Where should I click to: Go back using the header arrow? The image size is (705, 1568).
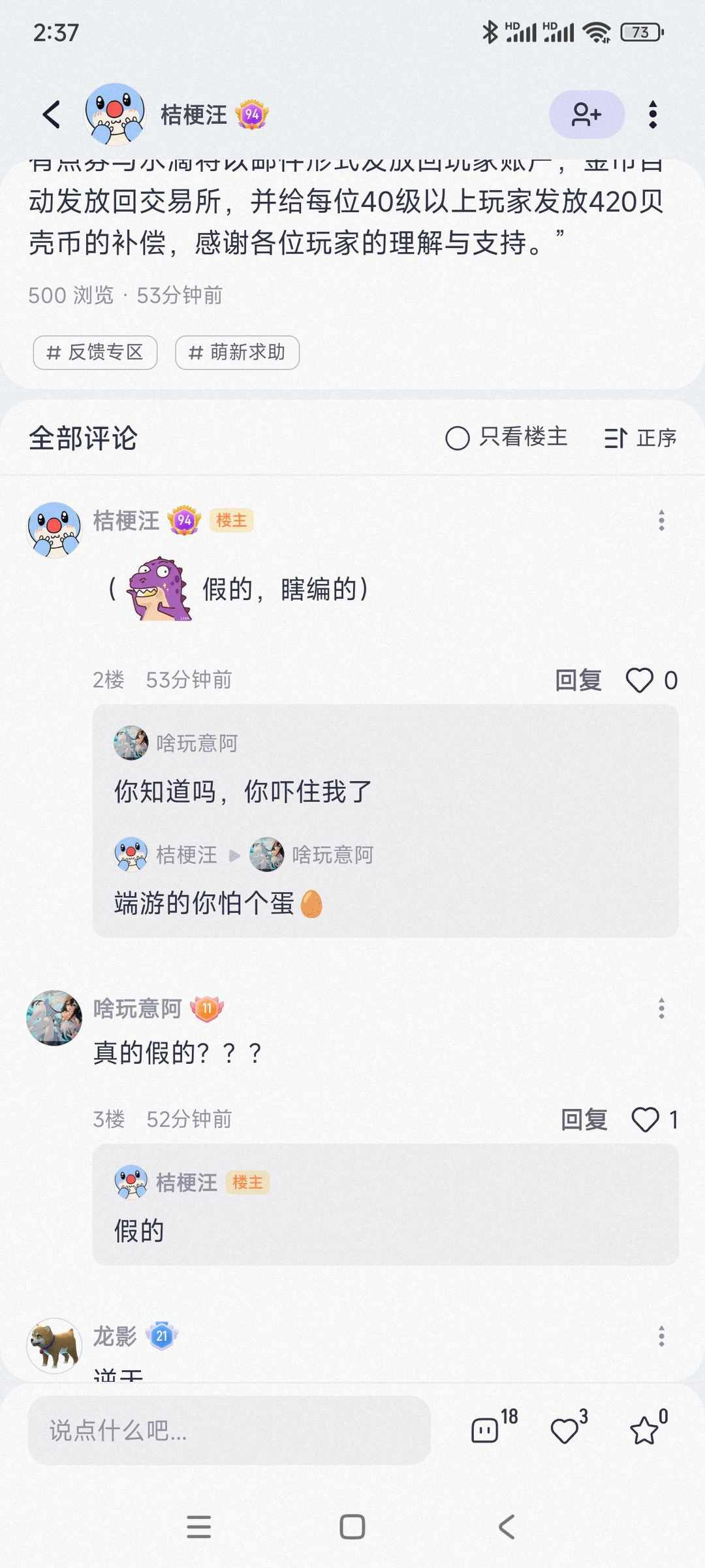(x=52, y=115)
